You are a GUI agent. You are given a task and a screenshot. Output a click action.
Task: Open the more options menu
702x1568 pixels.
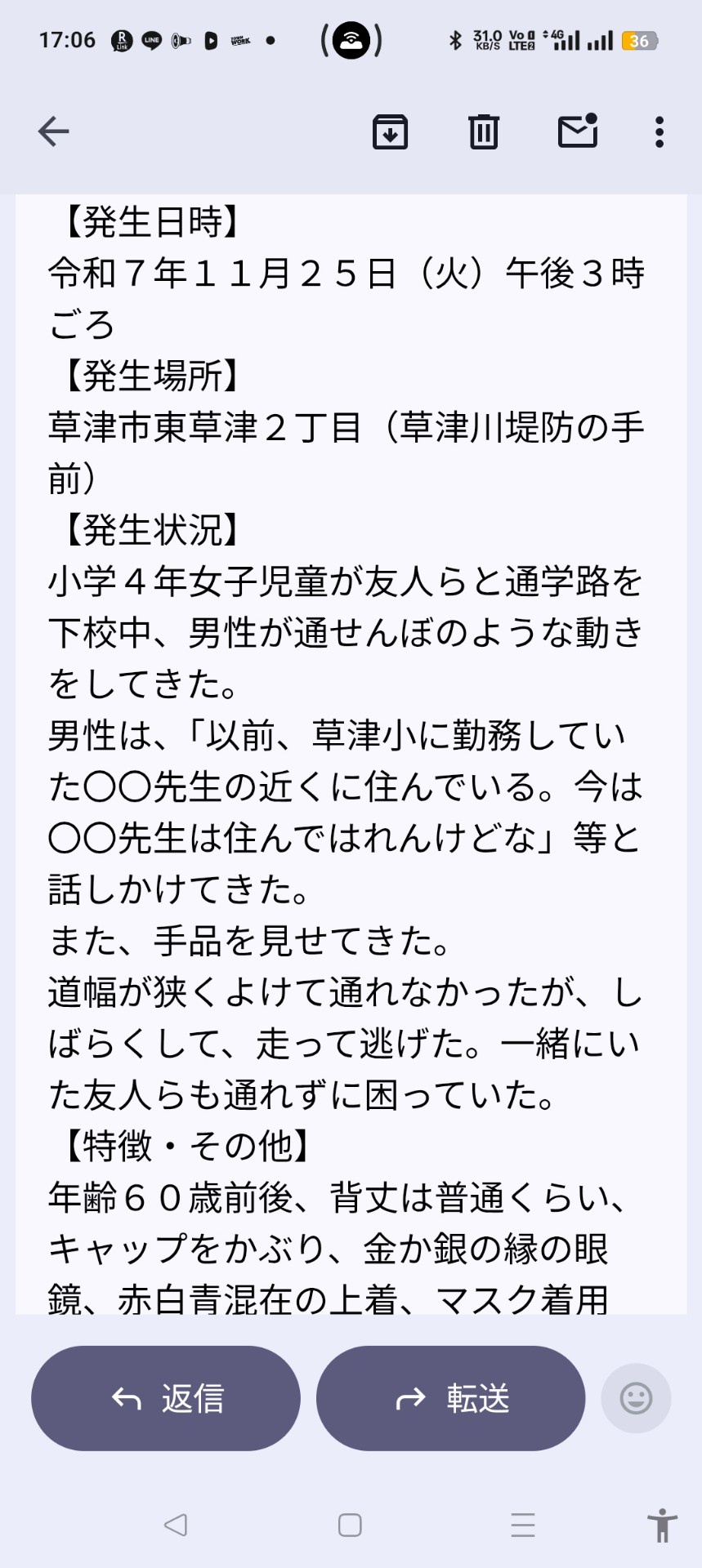click(659, 131)
